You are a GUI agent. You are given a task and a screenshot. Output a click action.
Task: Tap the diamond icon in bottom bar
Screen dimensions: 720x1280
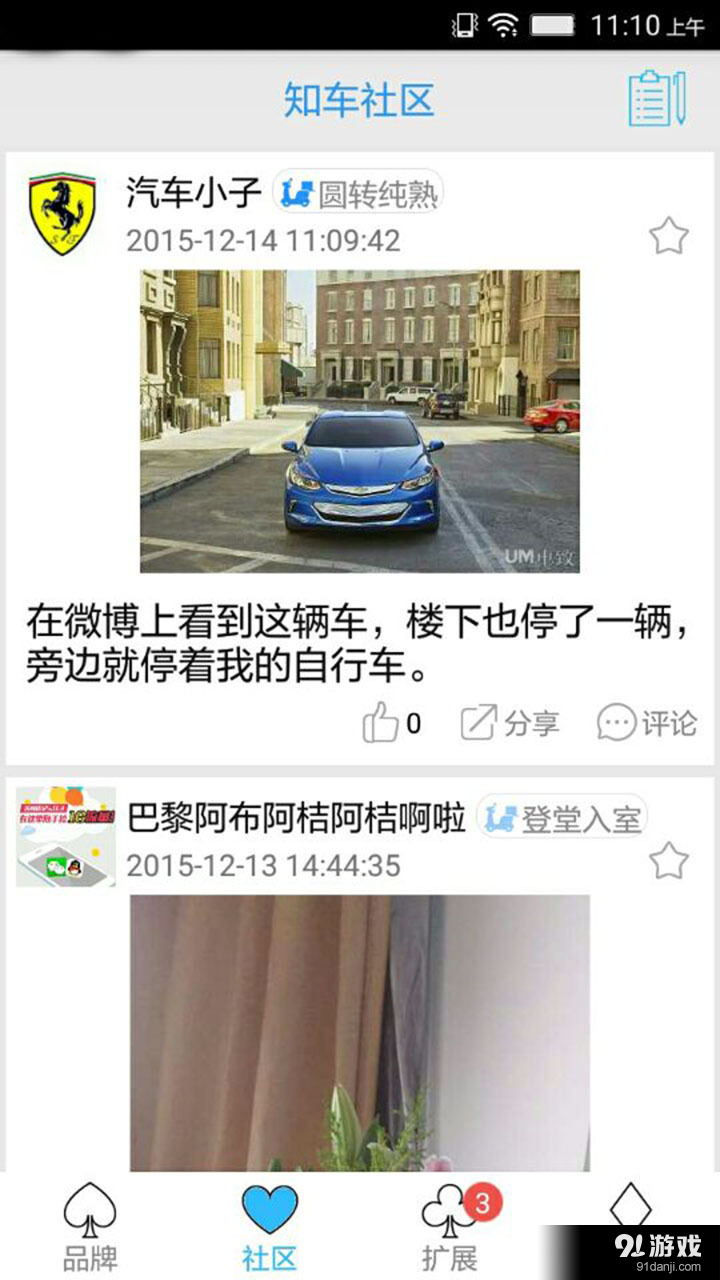(x=630, y=1210)
